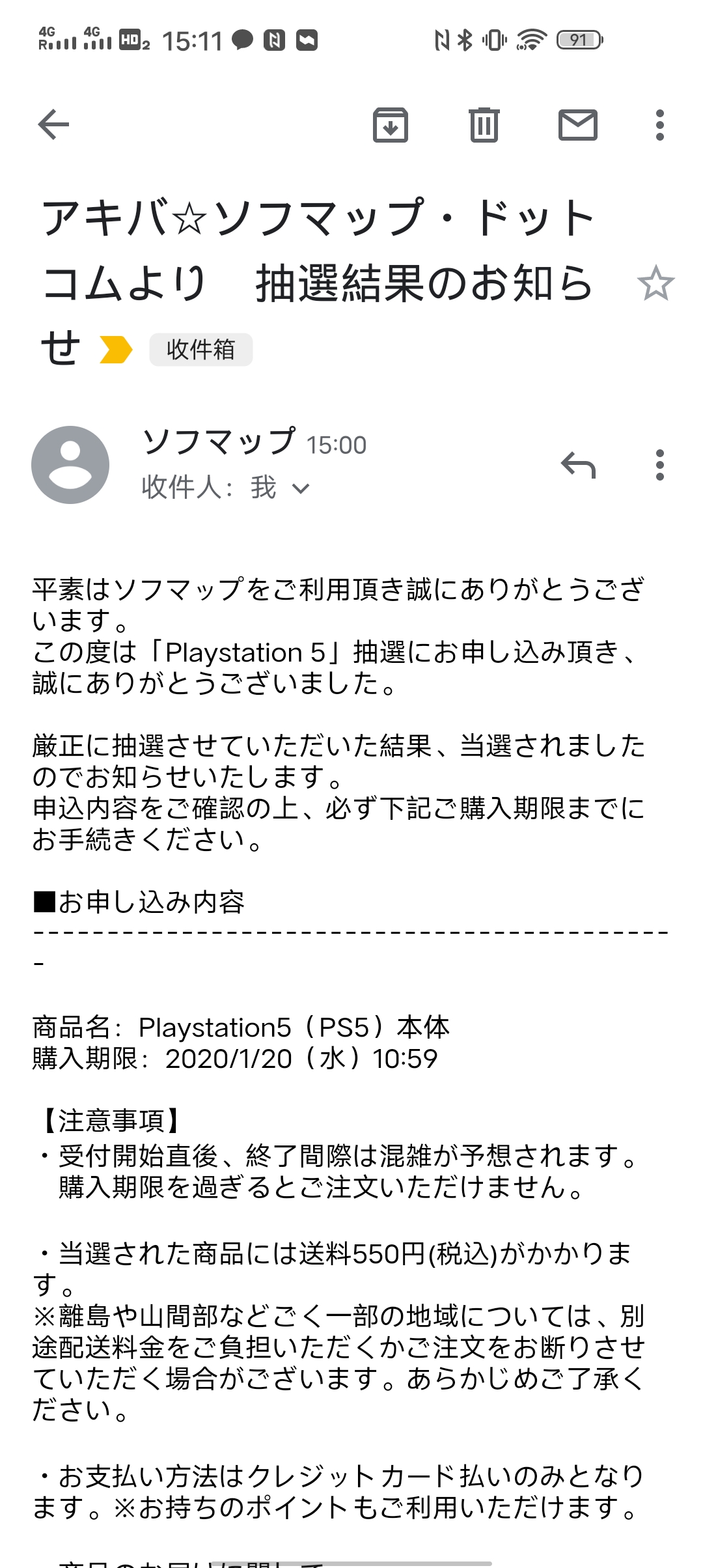Viewport: 703px width, 1568px height.
Task: Delete this email with trash icon
Action: click(x=484, y=124)
